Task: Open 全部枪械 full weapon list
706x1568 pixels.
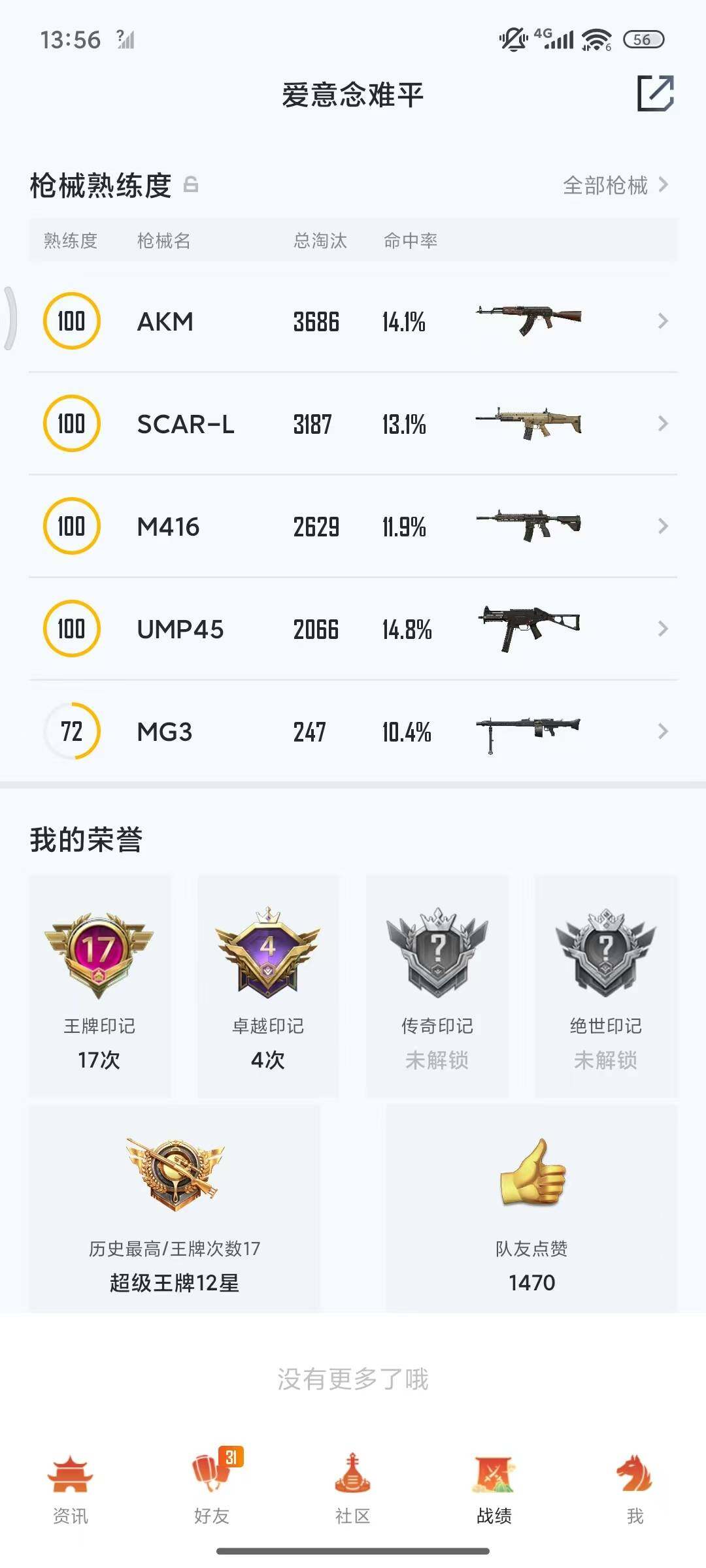Action: pos(608,186)
